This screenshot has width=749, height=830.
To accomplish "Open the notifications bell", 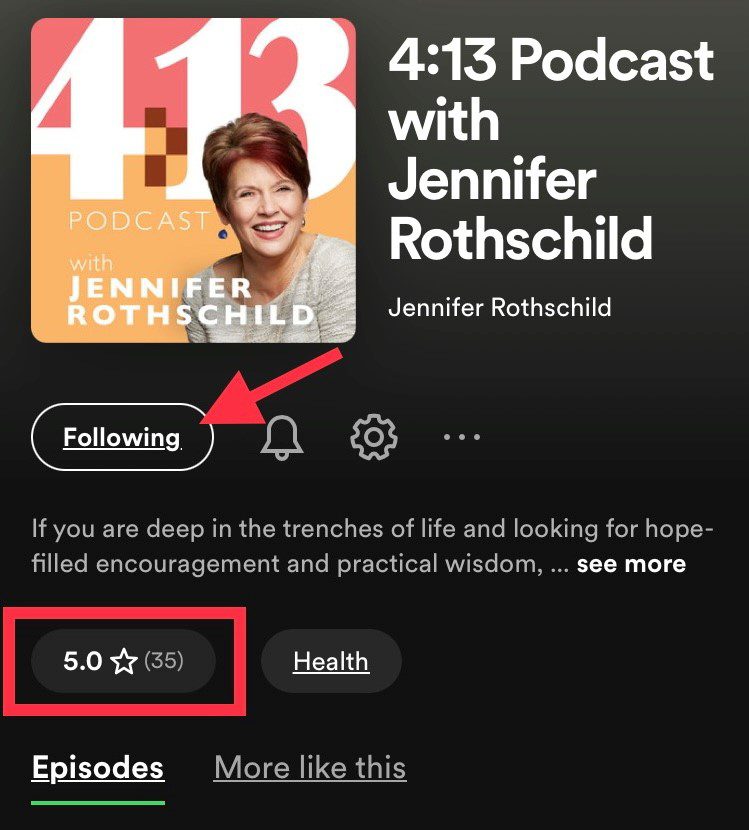I will point(281,437).
